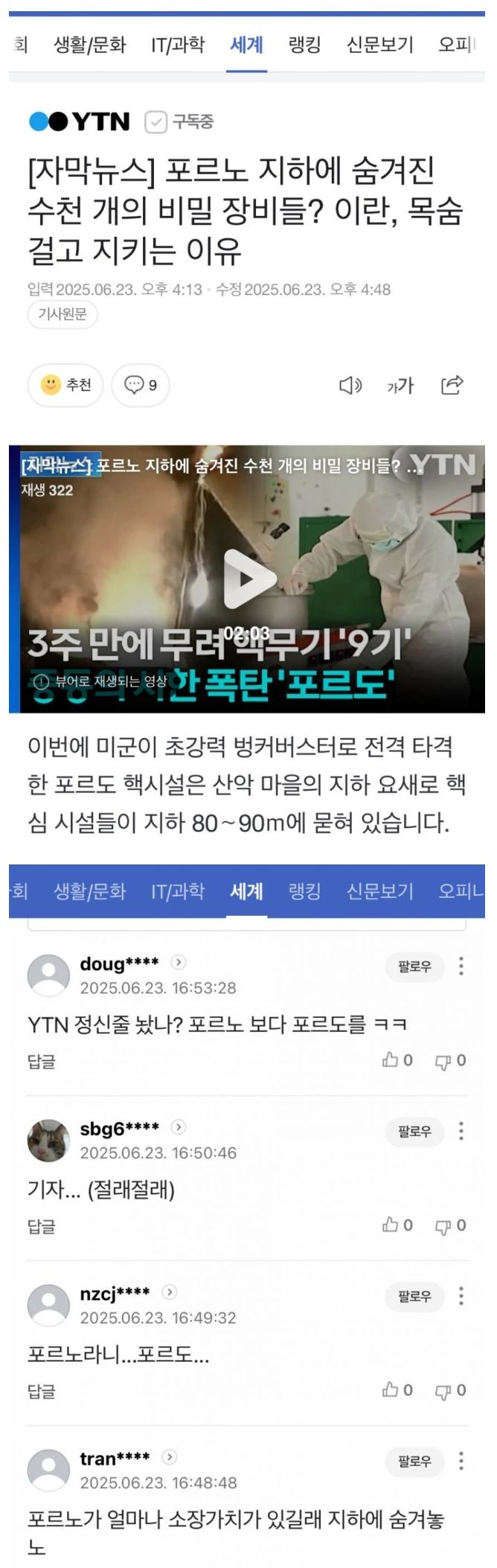
Task: Tap the 구독중 subscription button next to YTN
Action: pyautogui.click(x=179, y=121)
